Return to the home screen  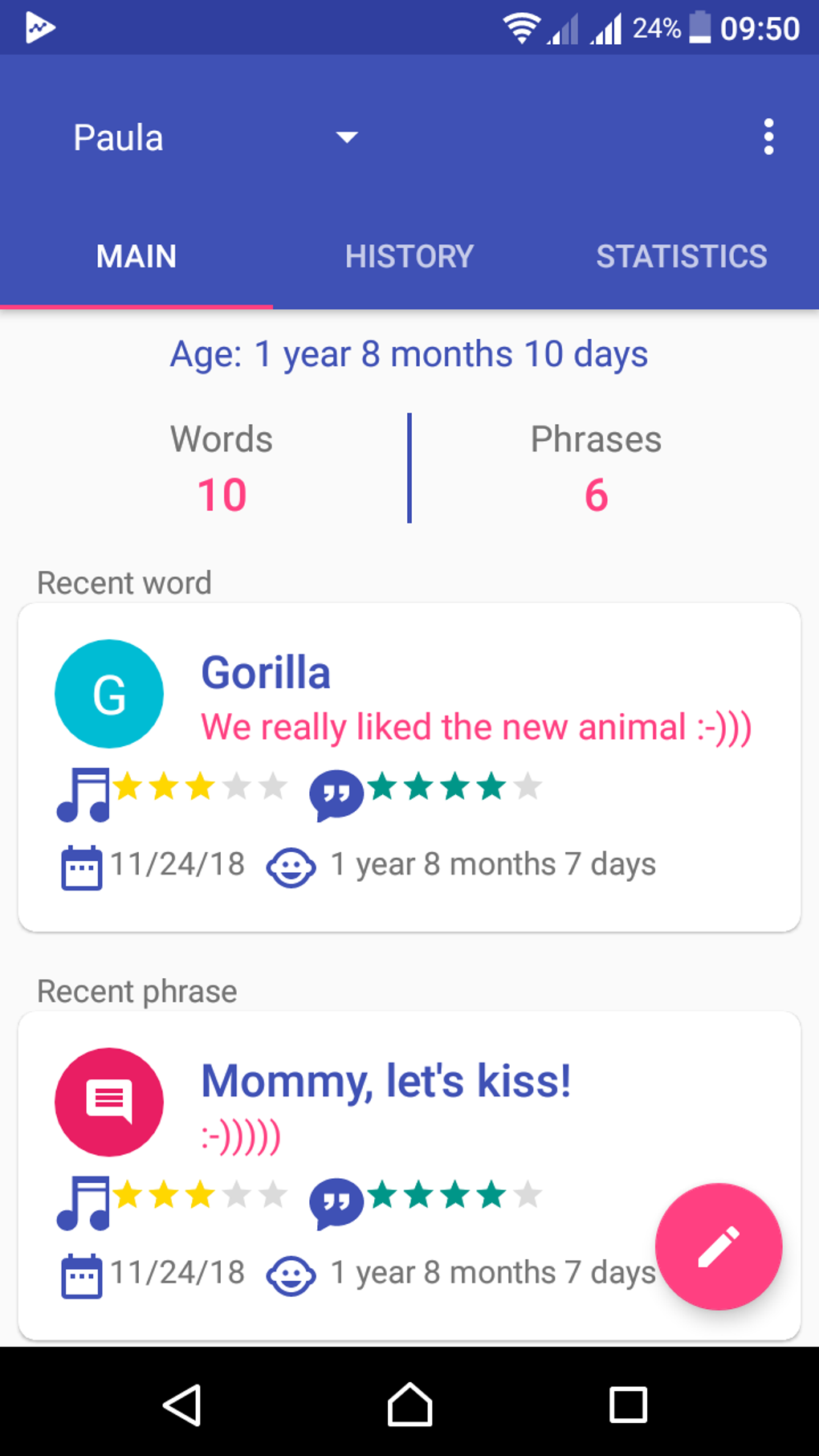click(409, 1405)
